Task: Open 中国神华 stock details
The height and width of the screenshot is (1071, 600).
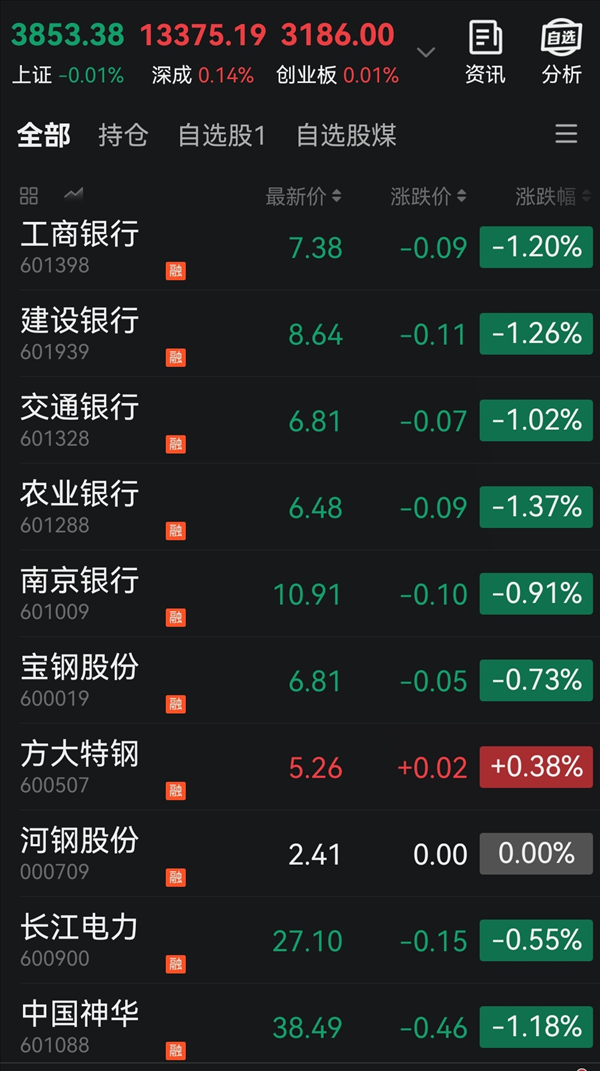Action: click(80, 1026)
